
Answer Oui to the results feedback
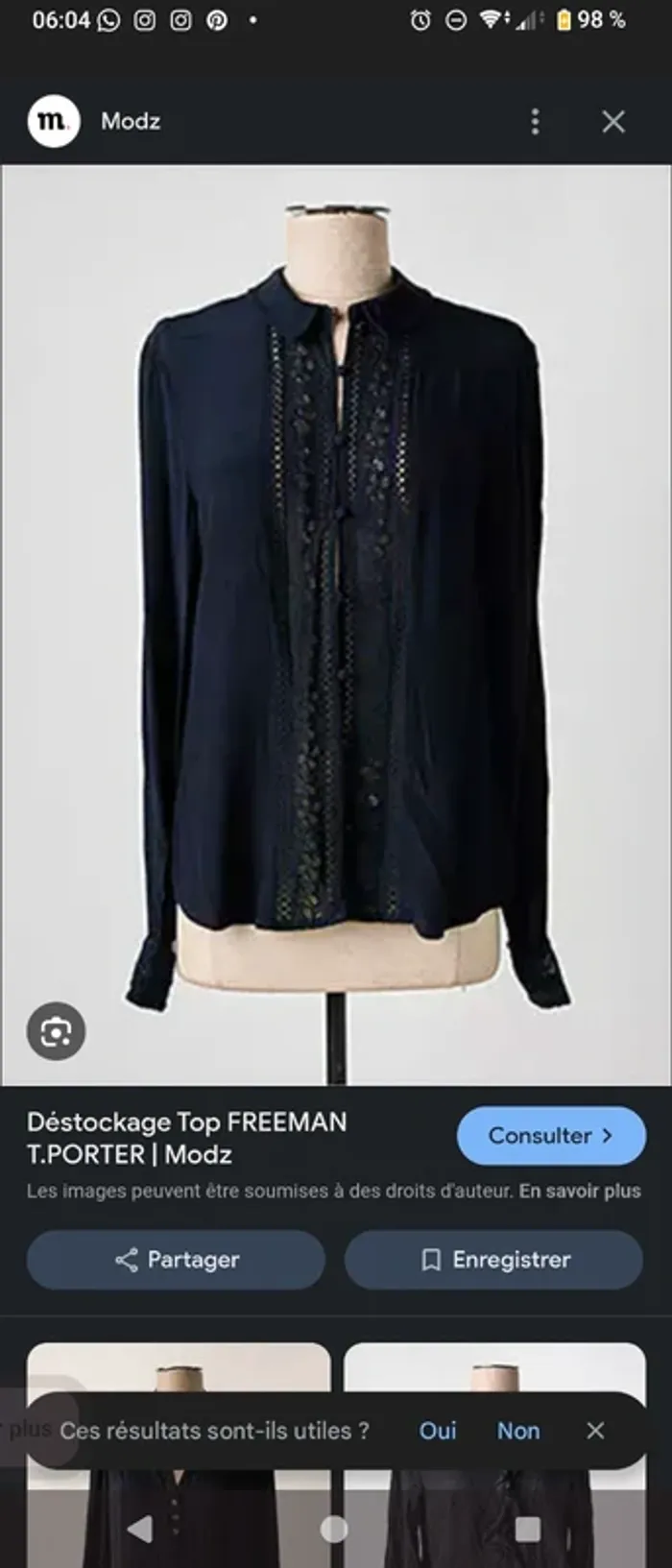click(437, 1431)
